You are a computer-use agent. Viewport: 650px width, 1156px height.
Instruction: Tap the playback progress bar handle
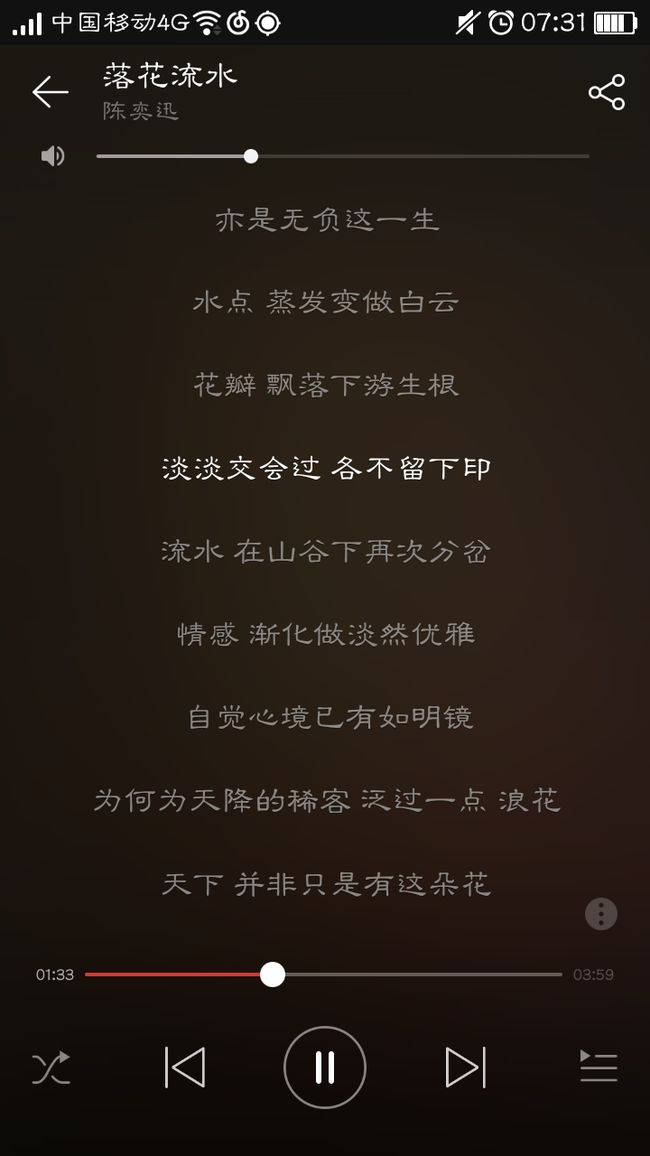click(x=273, y=974)
